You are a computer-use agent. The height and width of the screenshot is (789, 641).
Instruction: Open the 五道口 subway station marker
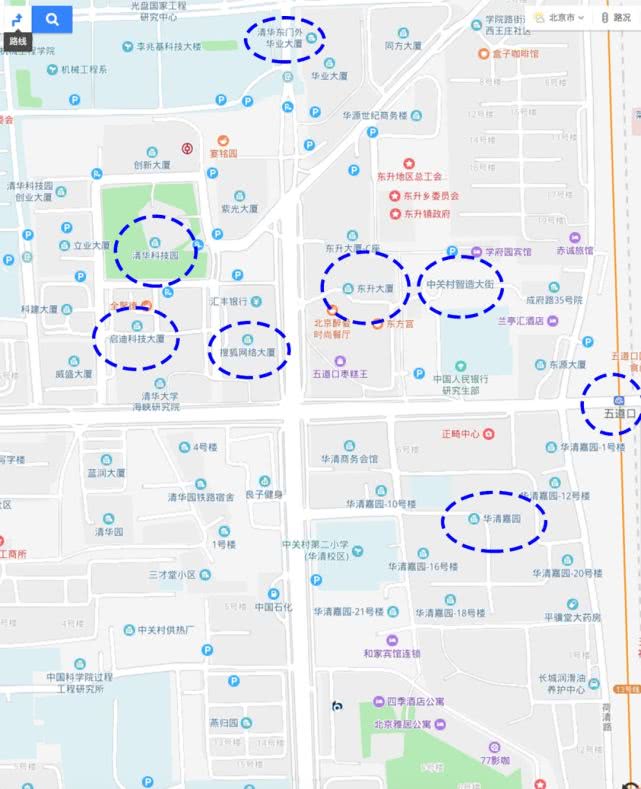(x=619, y=401)
